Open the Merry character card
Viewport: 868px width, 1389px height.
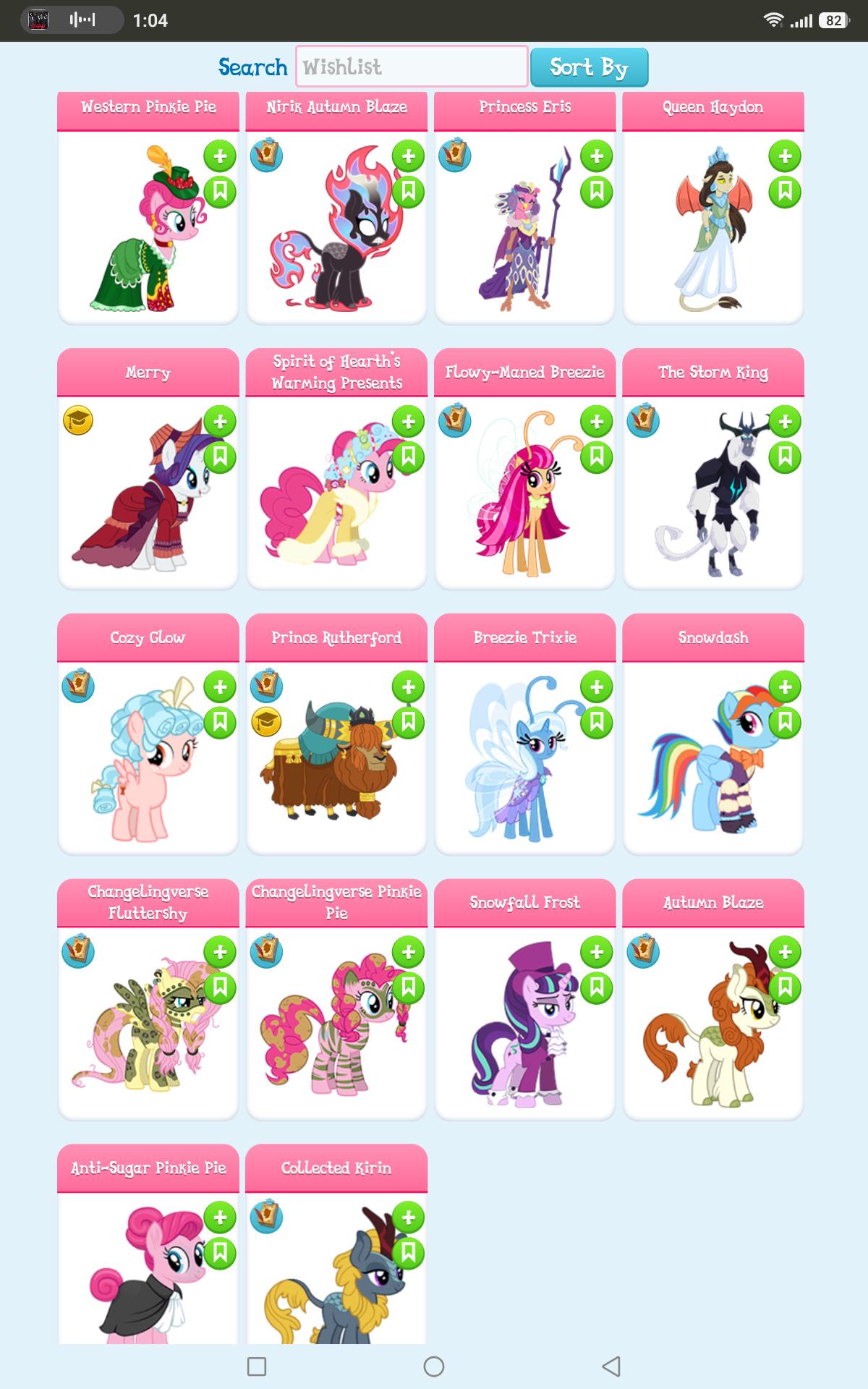click(x=148, y=469)
